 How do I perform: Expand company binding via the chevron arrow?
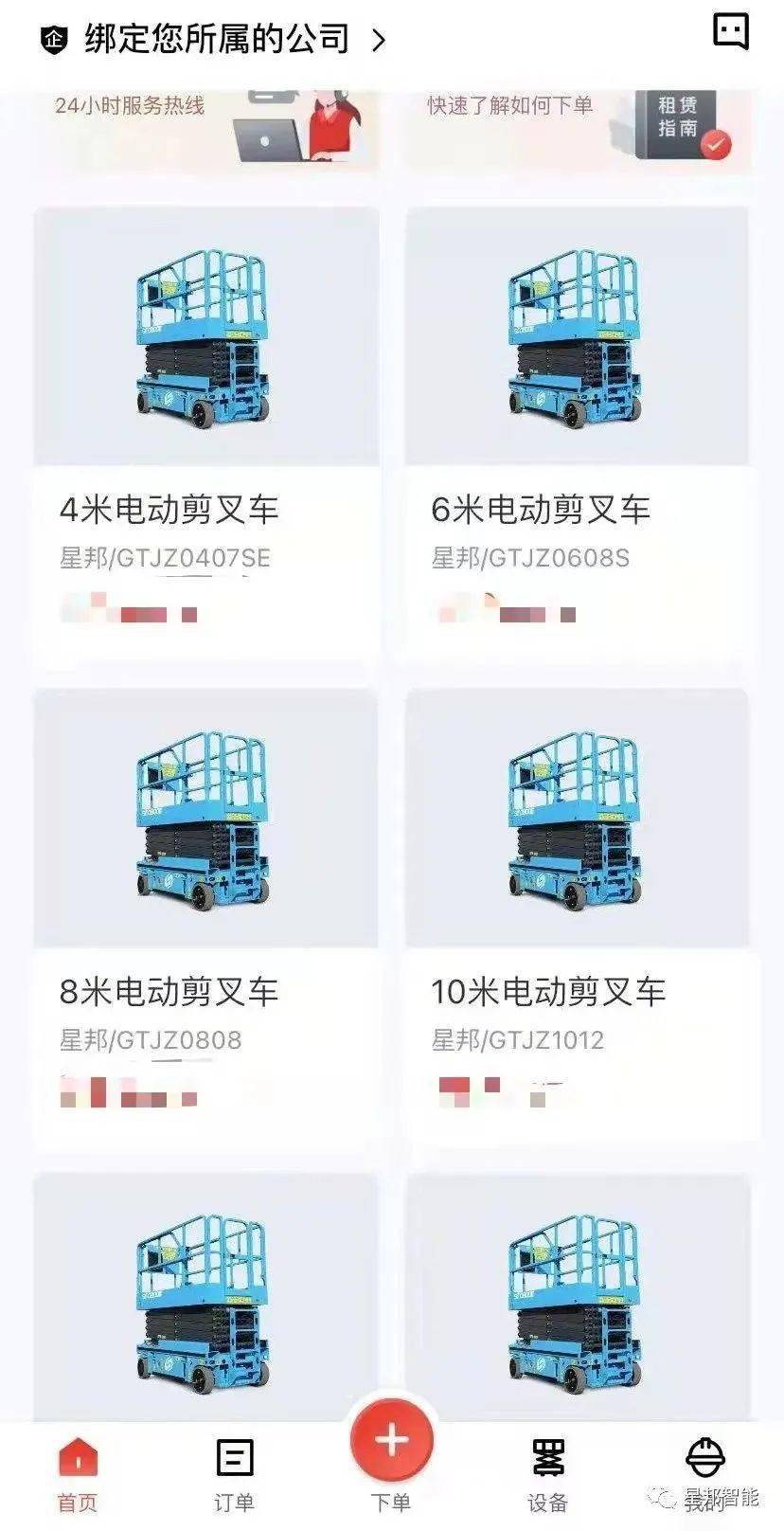pos(379,38)
